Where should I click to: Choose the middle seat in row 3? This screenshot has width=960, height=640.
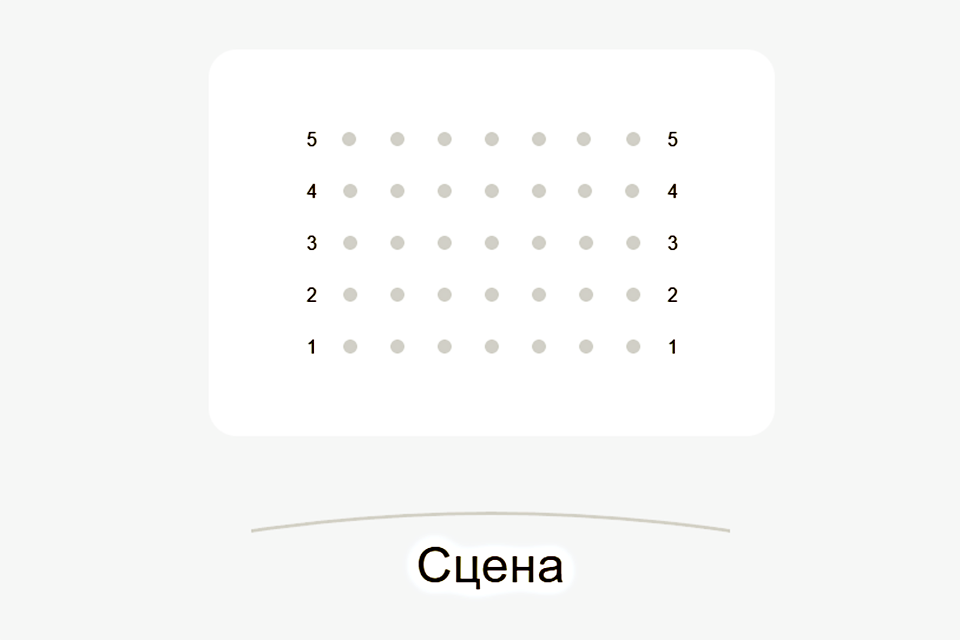point(492,243)
